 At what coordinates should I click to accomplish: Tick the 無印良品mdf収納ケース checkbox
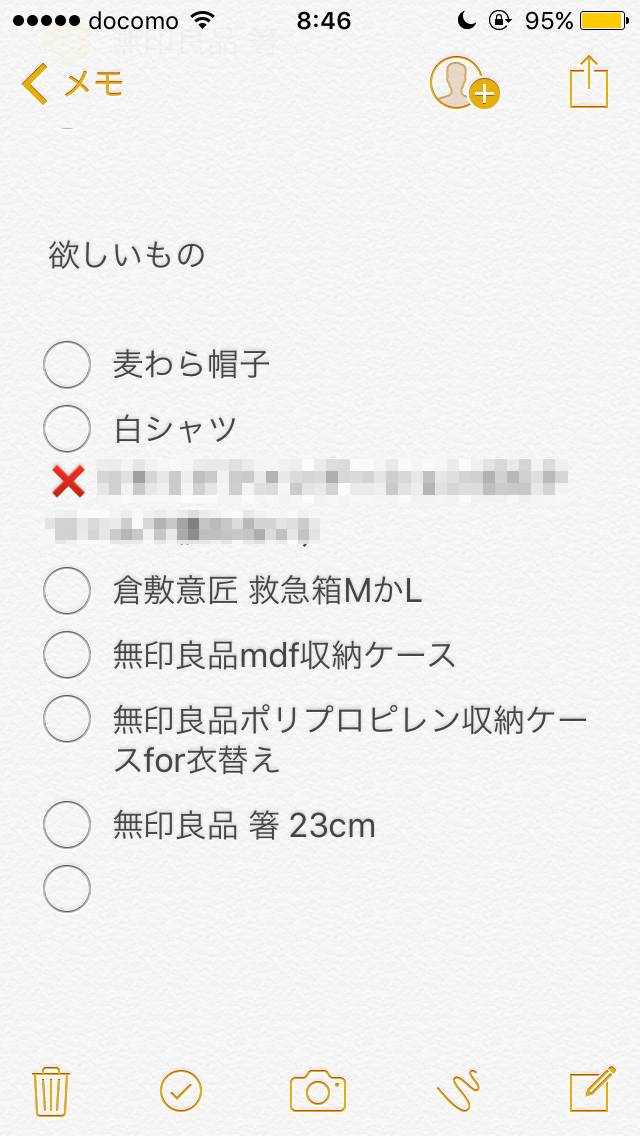[67, 654]
